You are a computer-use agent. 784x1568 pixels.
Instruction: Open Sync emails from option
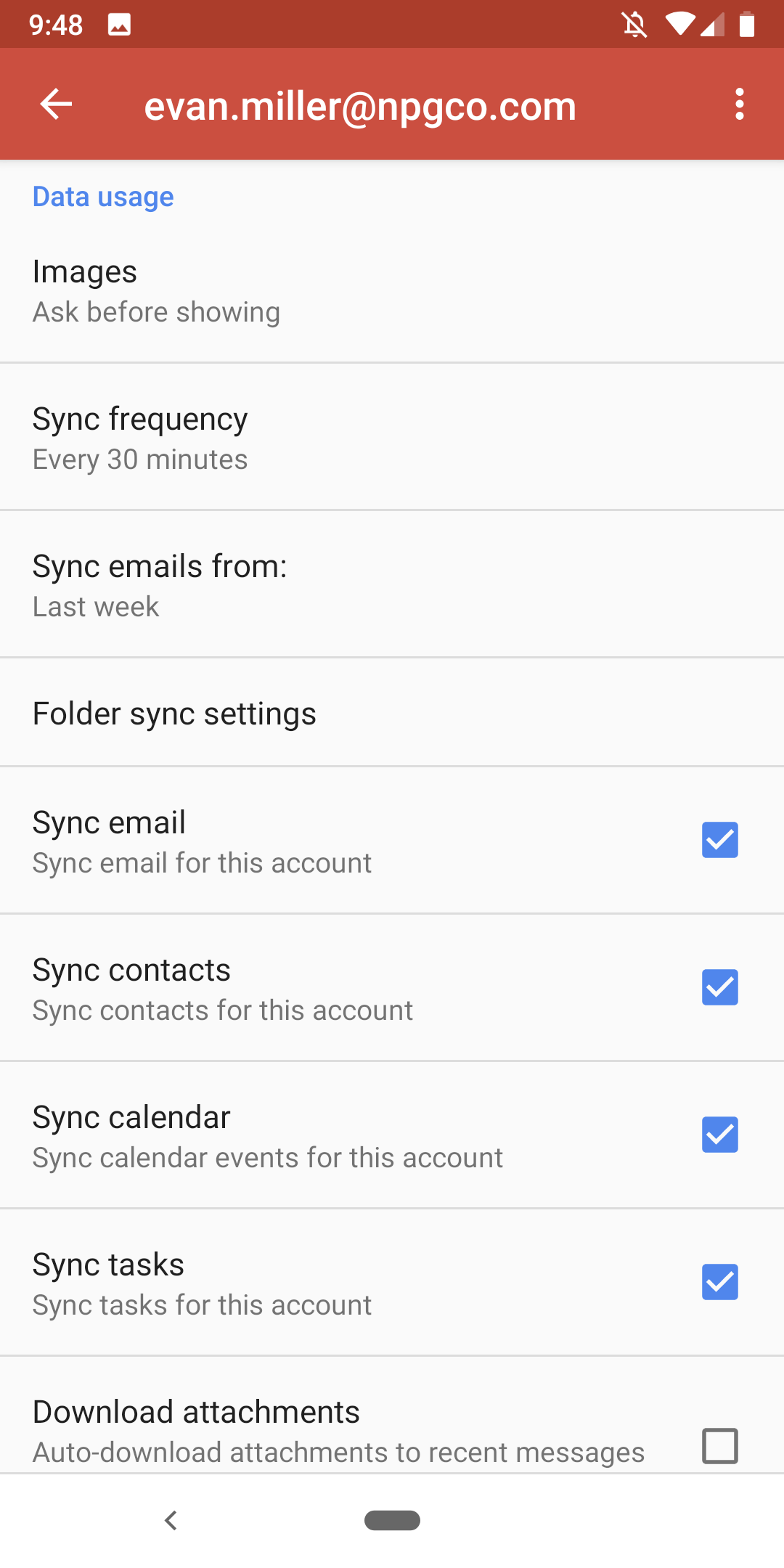point(392,585)
